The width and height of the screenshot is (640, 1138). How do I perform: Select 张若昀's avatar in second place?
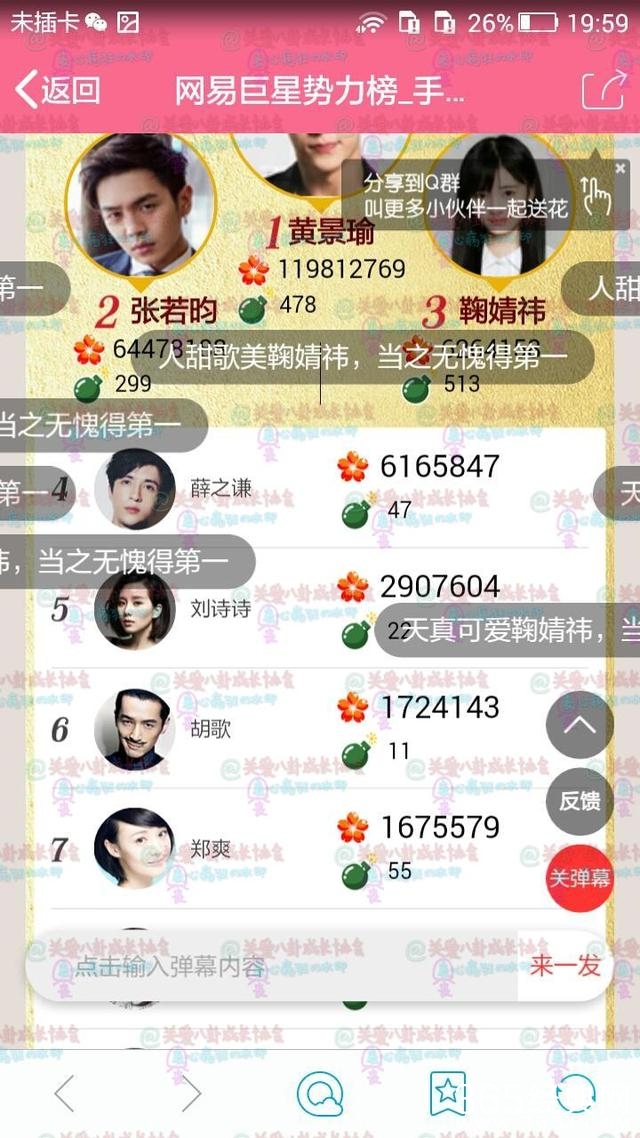tap(141, 205)
